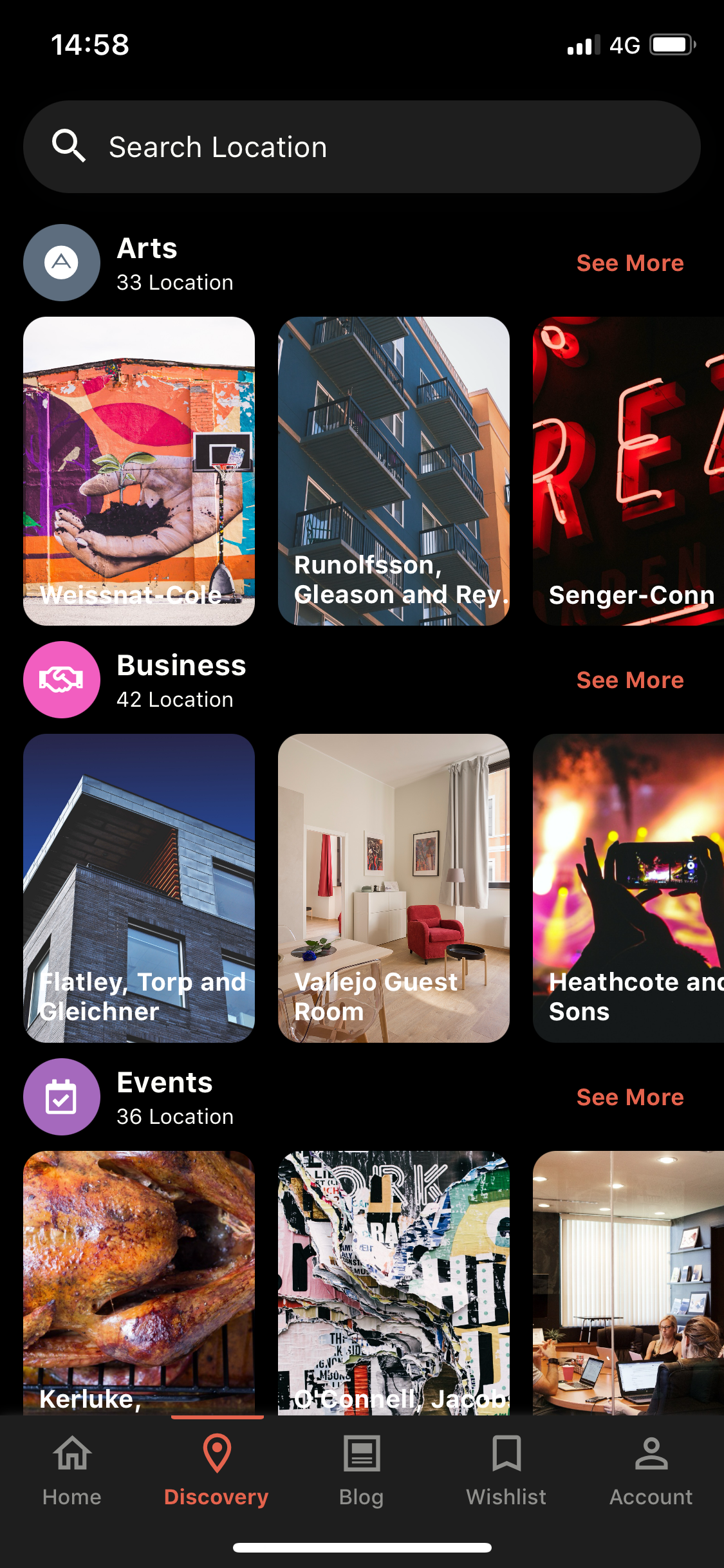The image size is (724, 1568).
Task: Open Flatley, Torp and Gleichner card
Action: pos(139,888)
